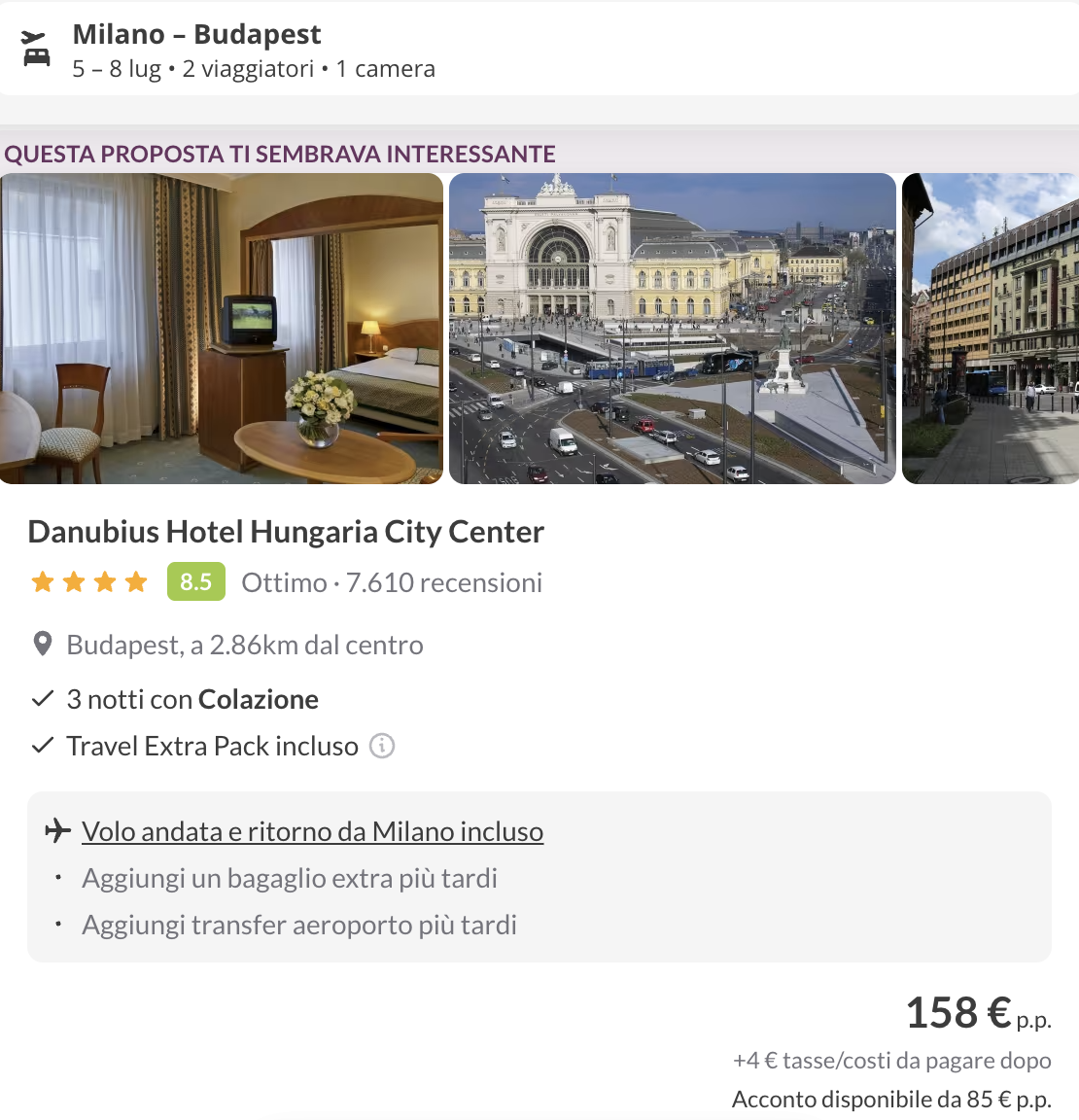The height and width of the screenshot is (1120, 1079).
Task: View the hotel room photo
Action: pos(222,329)
